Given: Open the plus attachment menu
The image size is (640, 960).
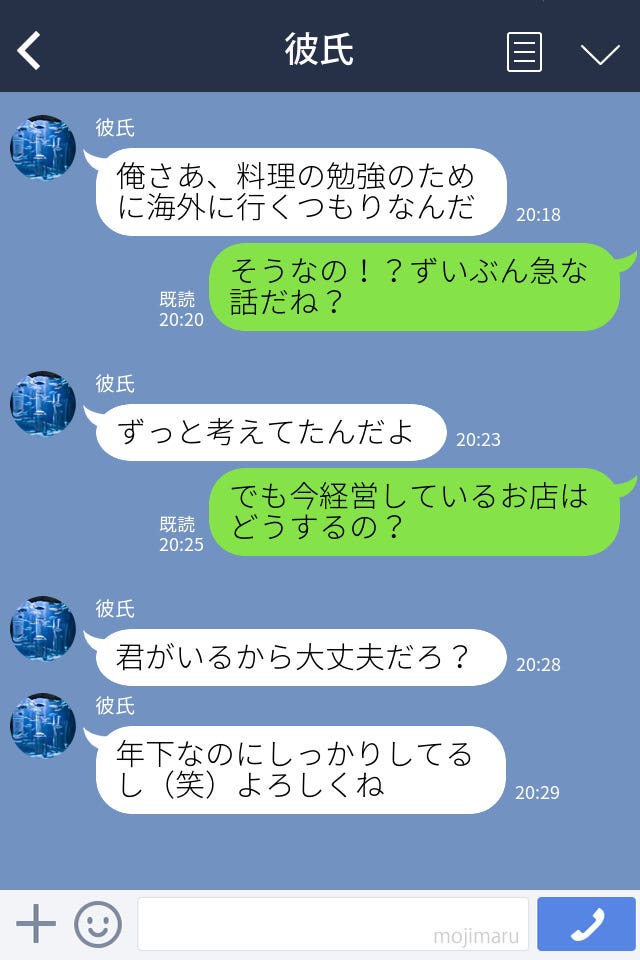Looking at the screenshot, I should pos(36,924).
